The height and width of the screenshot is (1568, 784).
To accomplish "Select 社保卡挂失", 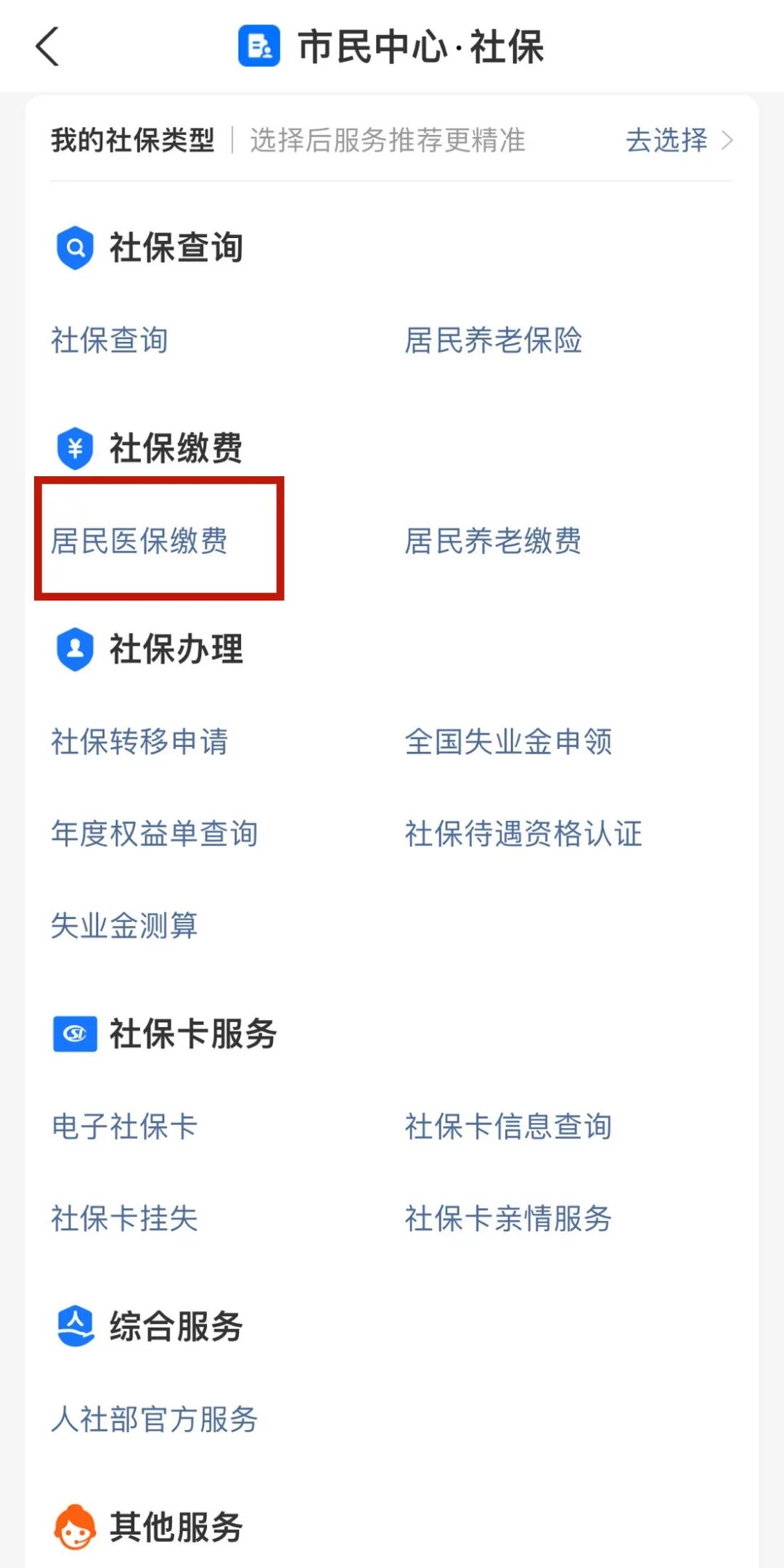I will click(x=124, y=1218).
